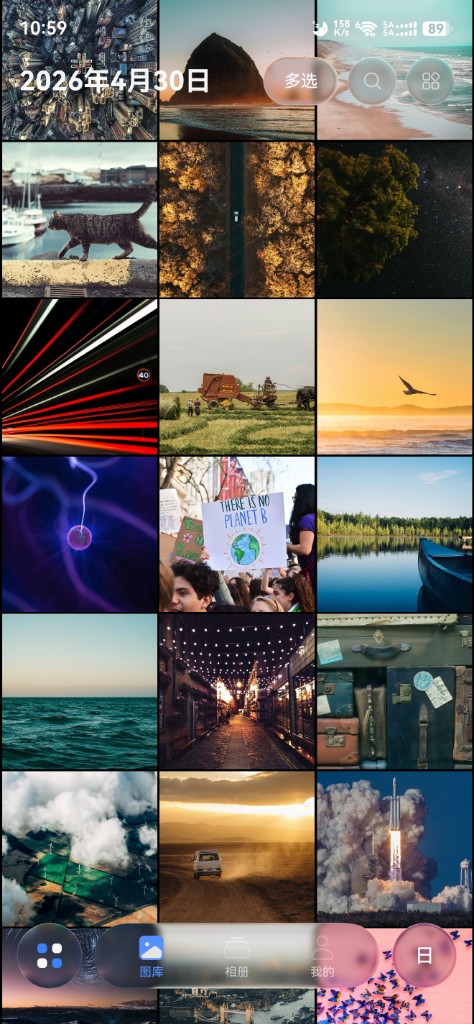474x1024 pixels.
Task: Open the photo of cat walking by harbor
Action: pos(80,219)
